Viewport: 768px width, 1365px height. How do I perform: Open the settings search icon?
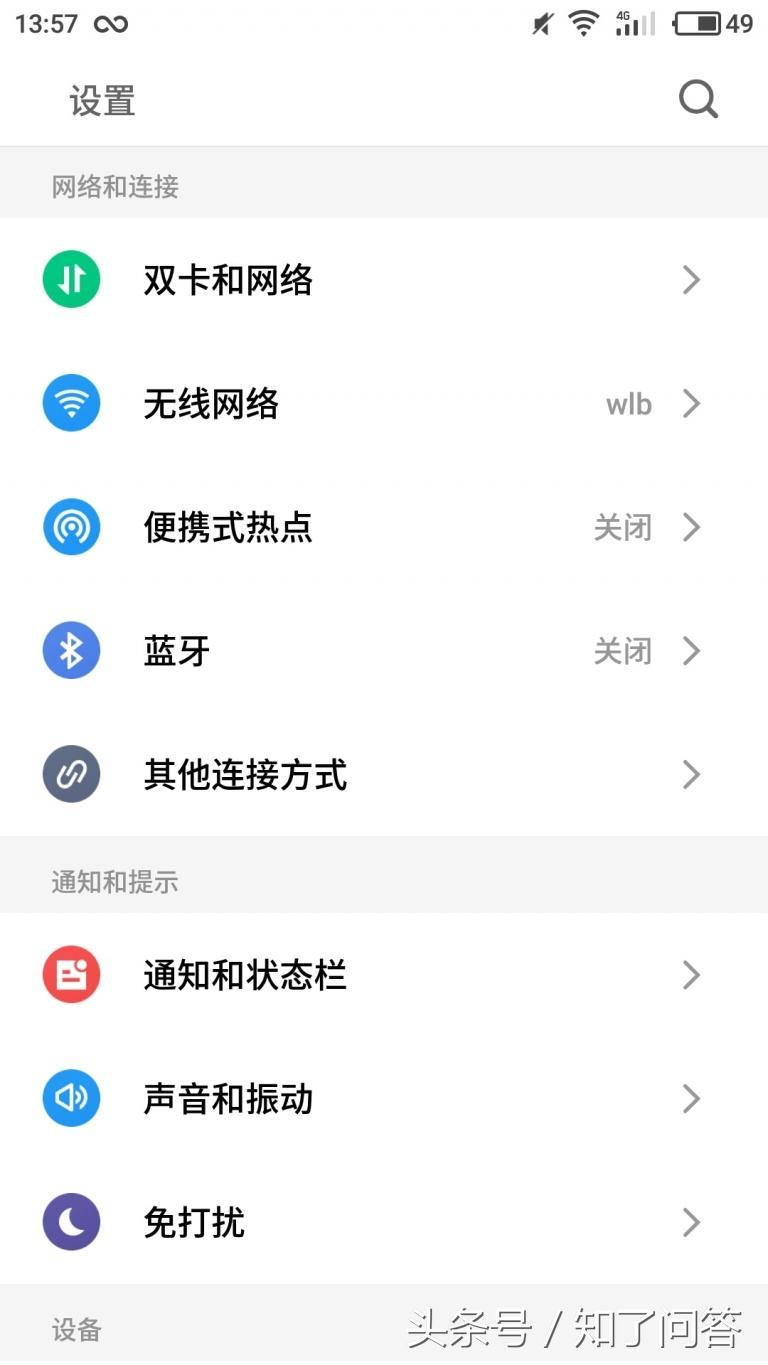click(x=698, y=99)
